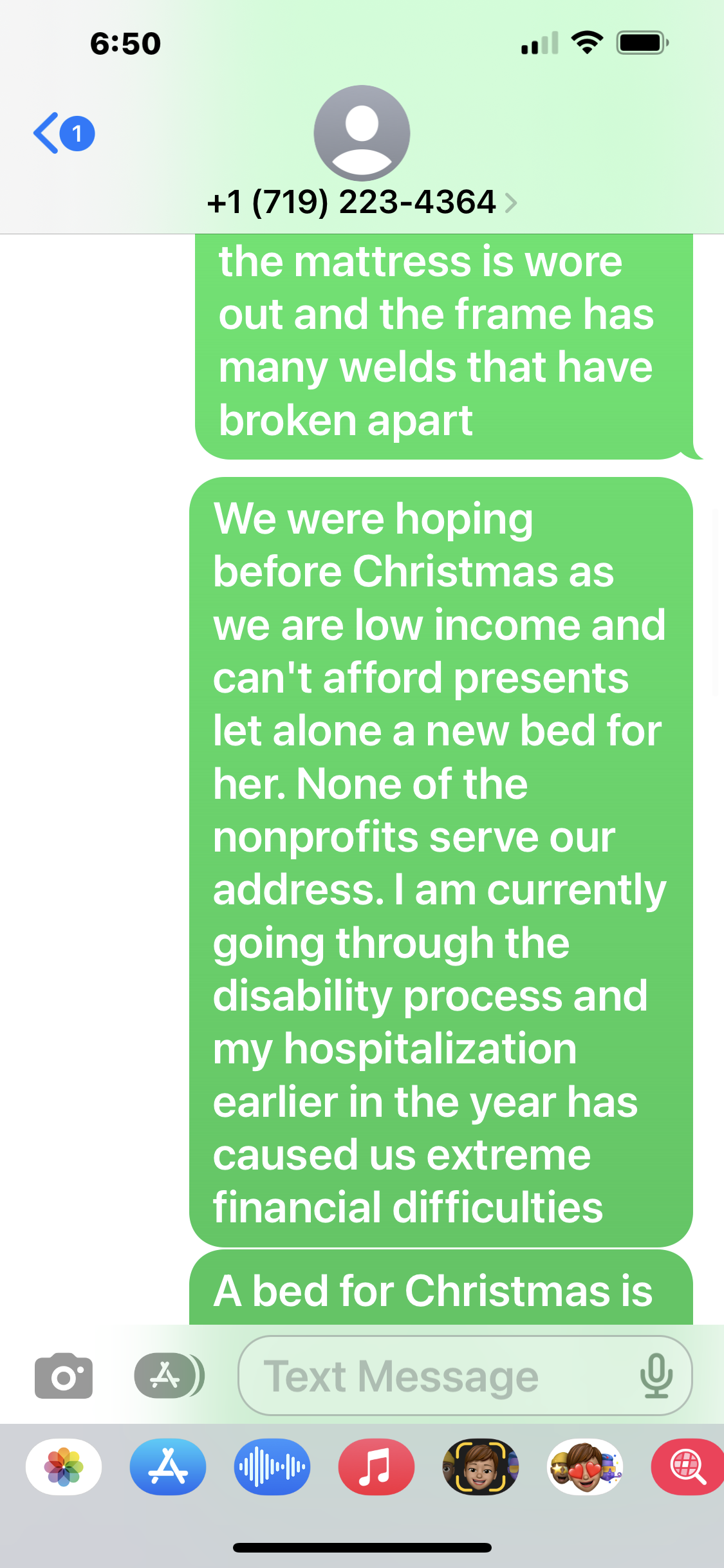Tap the contact avatar photo

(x=362, y=132)
